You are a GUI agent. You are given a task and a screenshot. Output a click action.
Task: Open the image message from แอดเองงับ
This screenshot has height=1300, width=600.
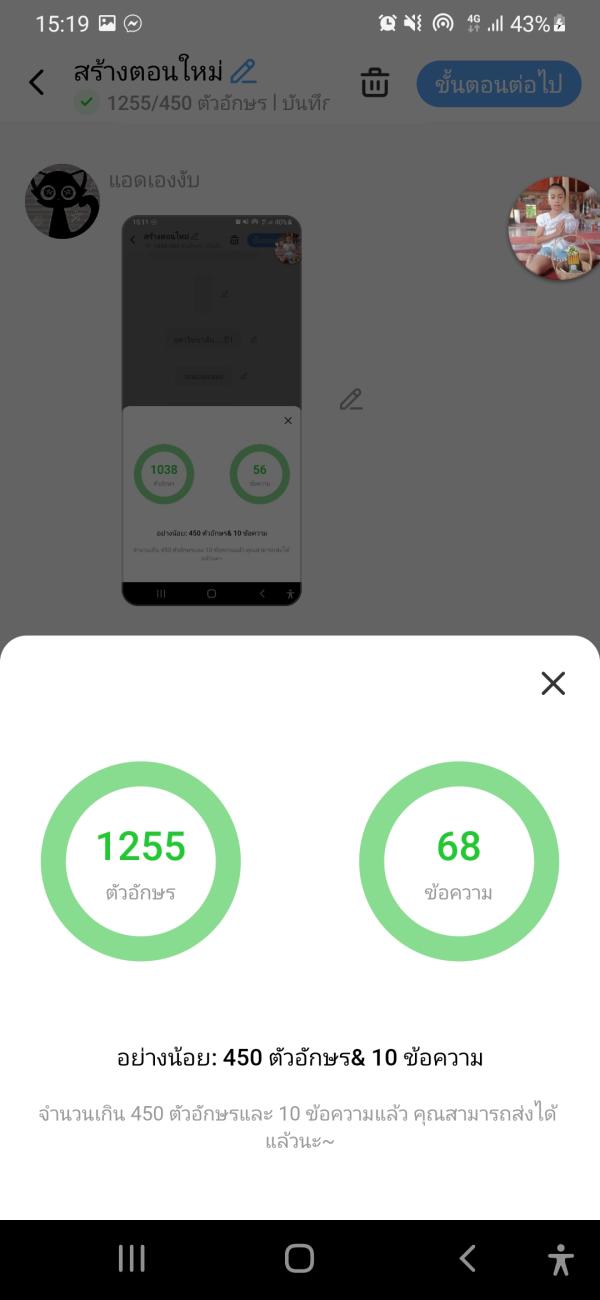pos(211,410)
